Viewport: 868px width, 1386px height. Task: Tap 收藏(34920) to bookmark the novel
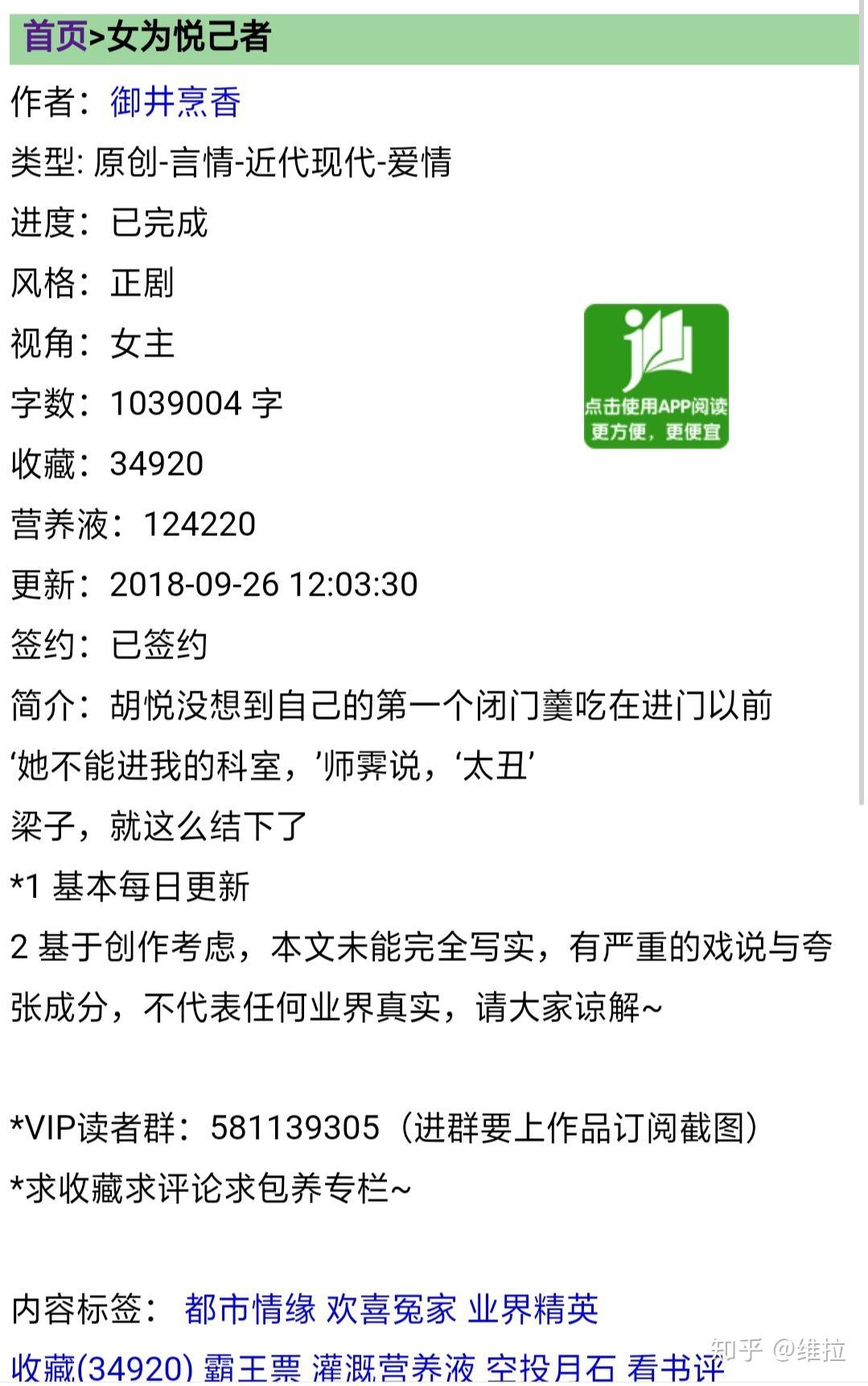(101, 1367)
